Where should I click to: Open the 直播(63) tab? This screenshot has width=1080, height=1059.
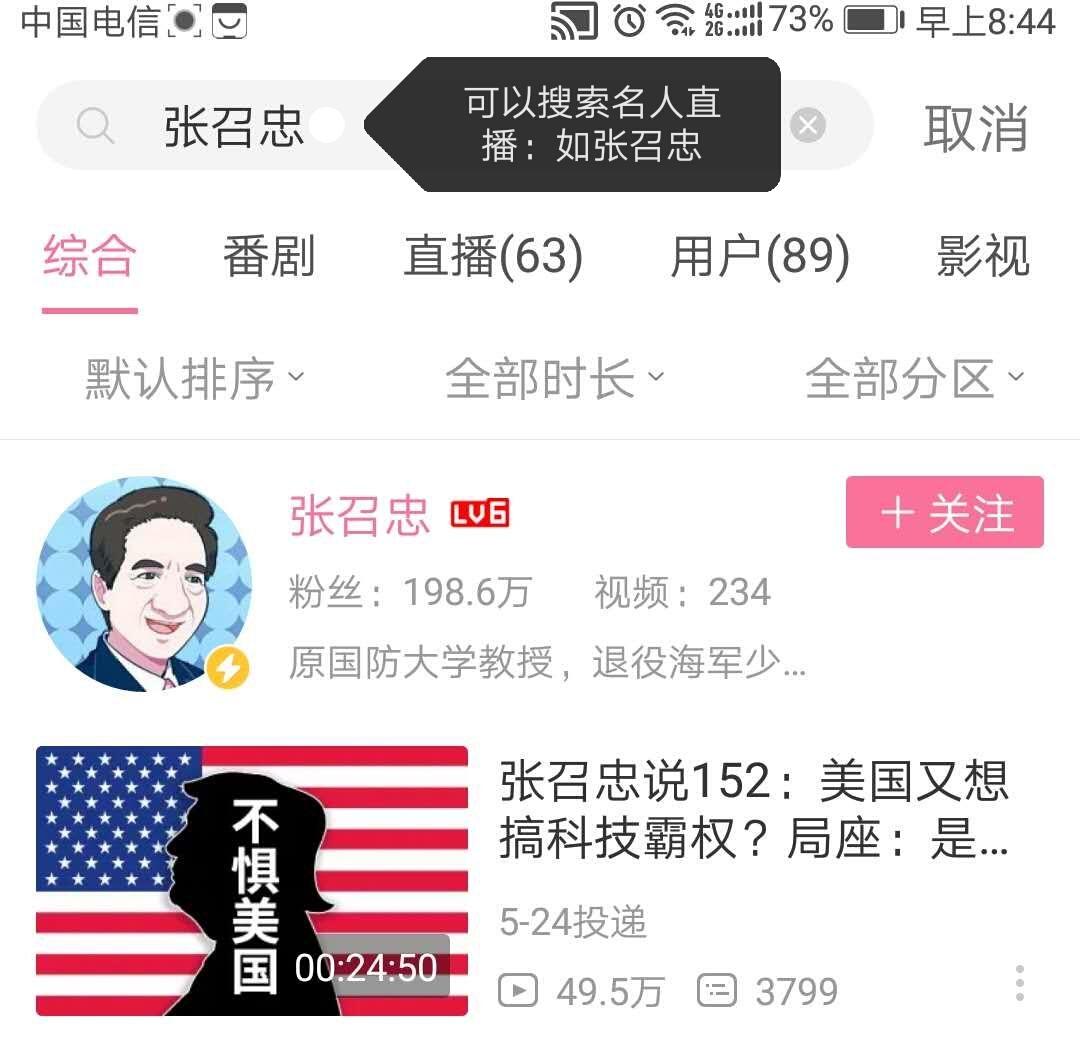(x=493, y=257)
